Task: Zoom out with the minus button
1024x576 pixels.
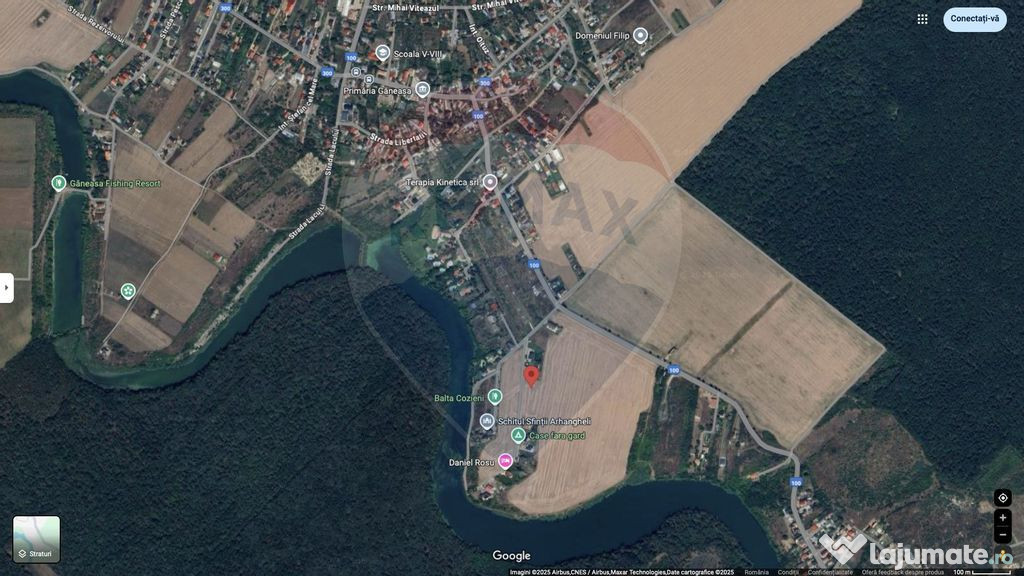Action: coord(1002,535)
